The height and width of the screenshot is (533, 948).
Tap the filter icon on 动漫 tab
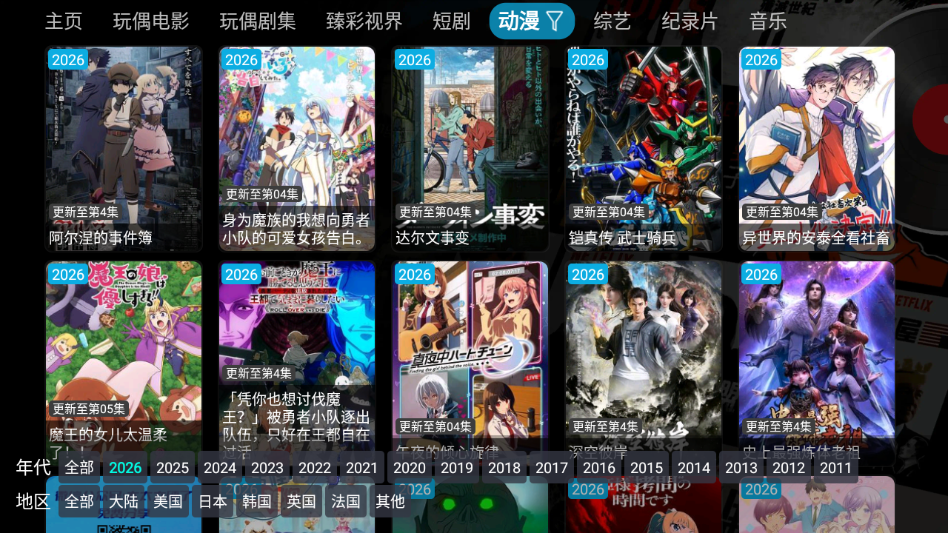[555, 21]
